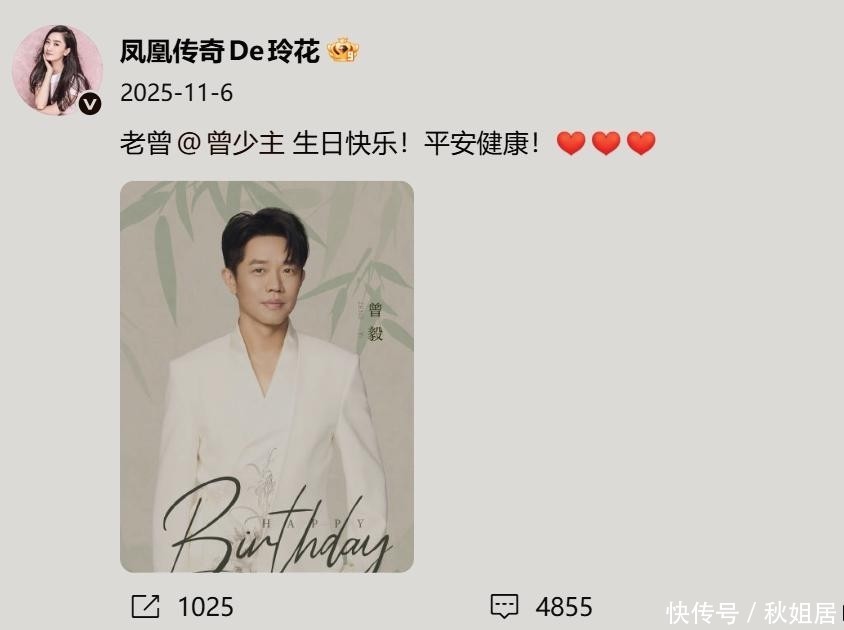Open the 凤凰传奇De玲花 username link
Screen dimensions: 844x630
coord(219,51)
